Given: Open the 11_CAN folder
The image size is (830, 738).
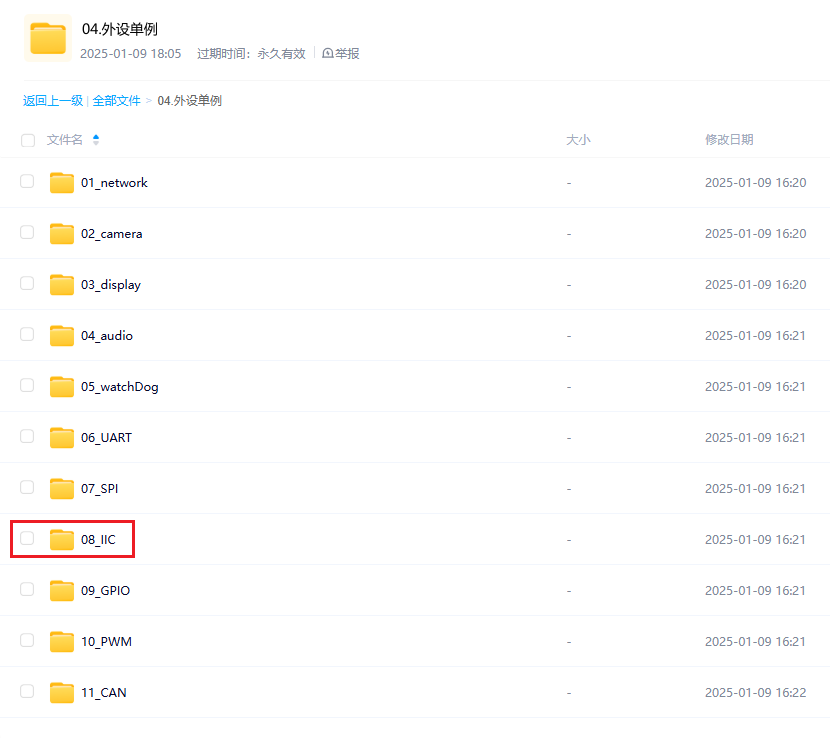Looking at the screenshot, I should (103, 693).
